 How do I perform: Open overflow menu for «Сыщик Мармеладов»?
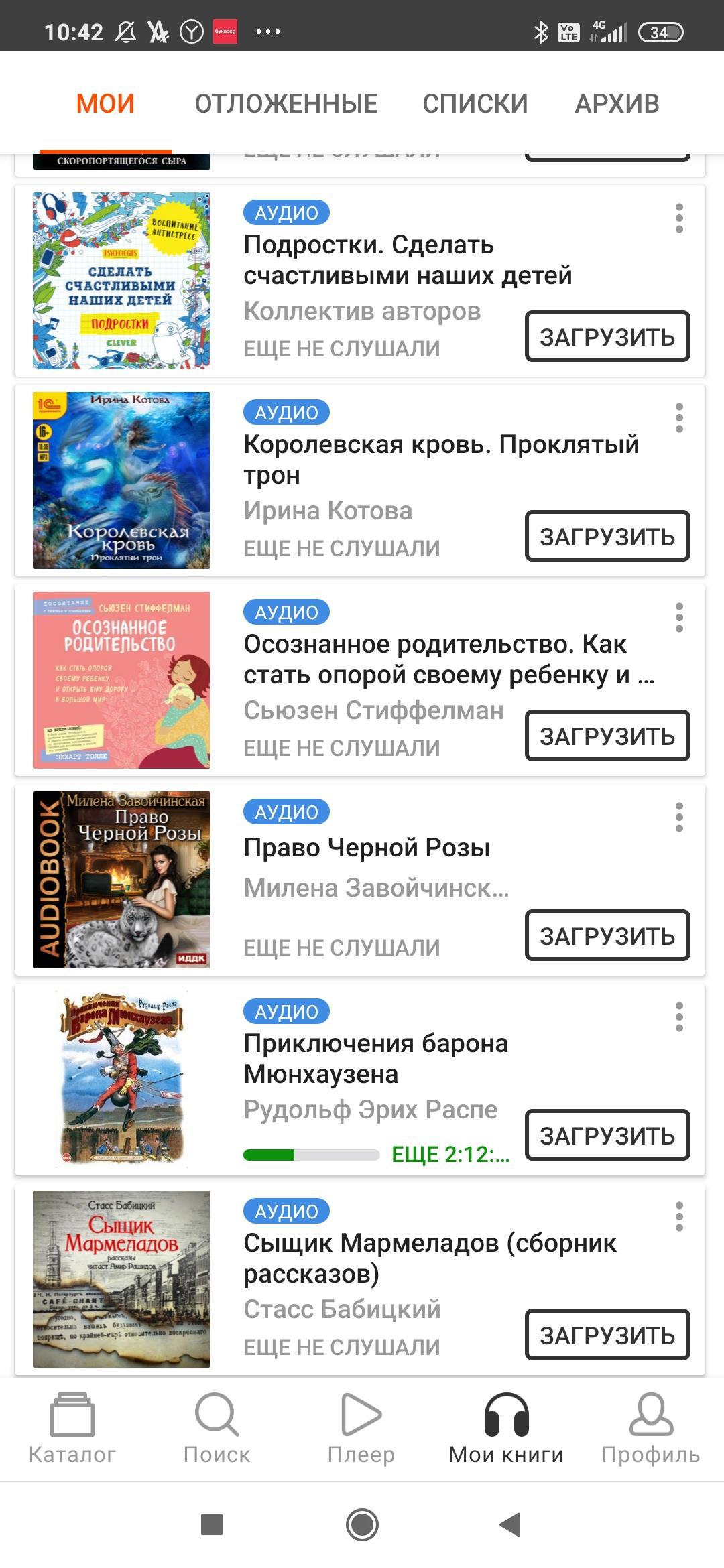tap(679, 1216)
